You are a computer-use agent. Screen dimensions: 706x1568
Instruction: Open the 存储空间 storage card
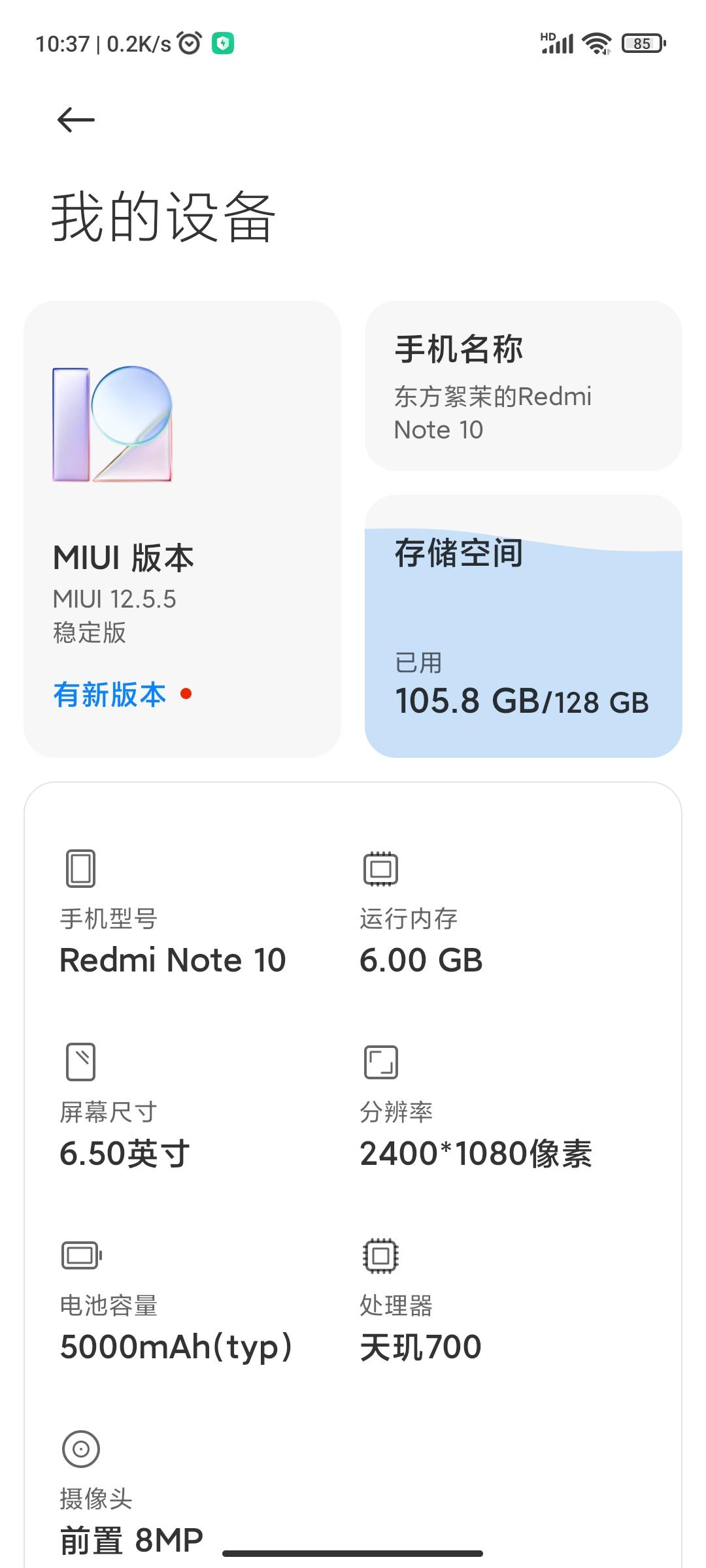(523, 626)
